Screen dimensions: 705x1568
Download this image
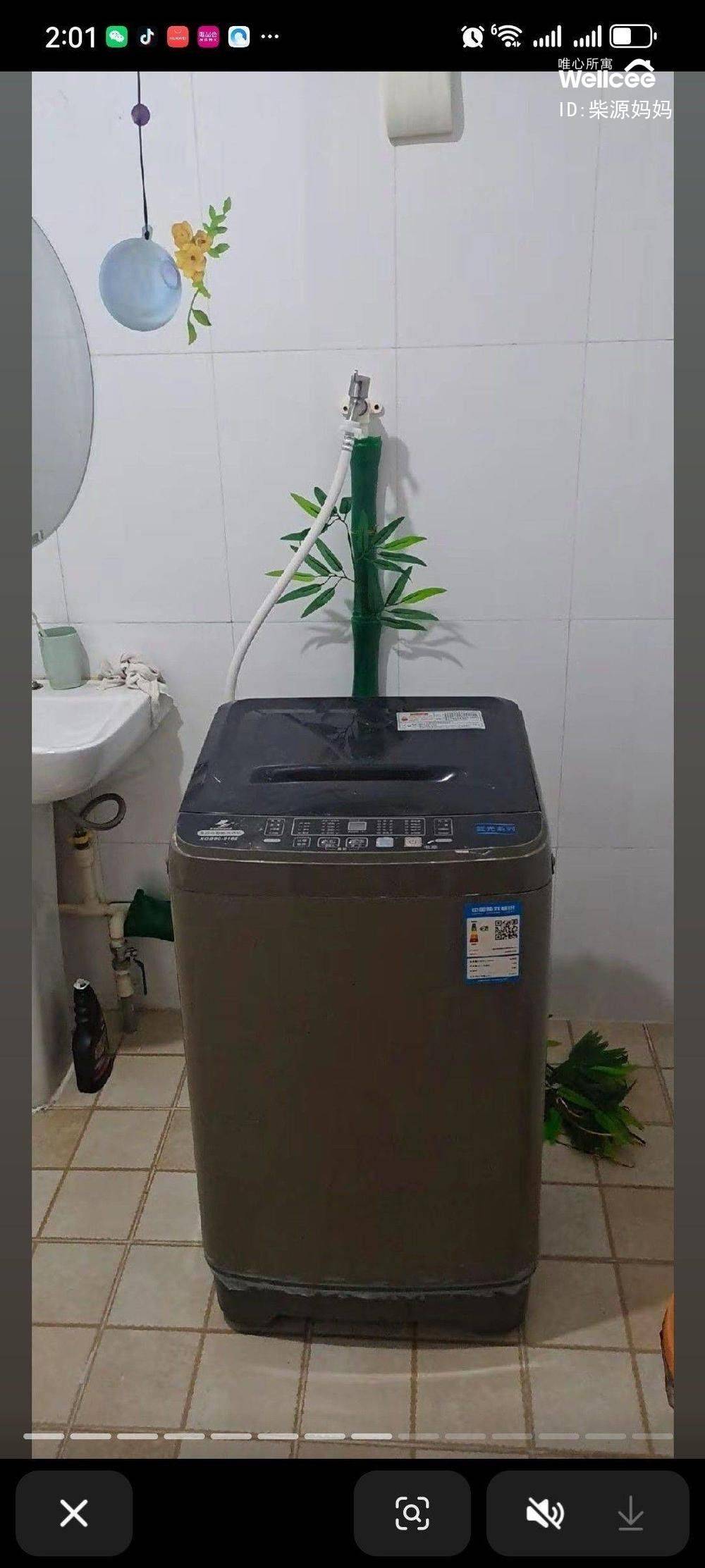tap(630, 1512)
